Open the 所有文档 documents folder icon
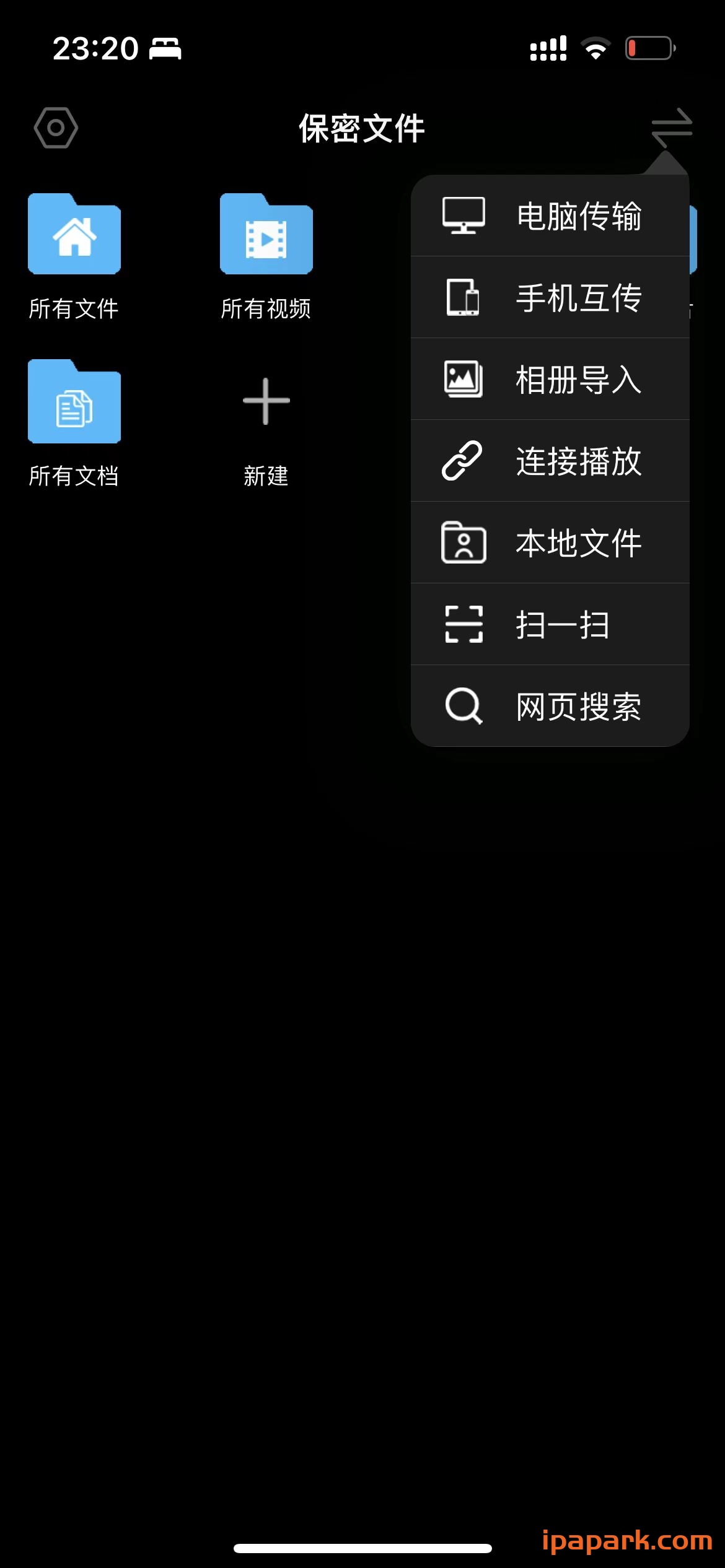725x1568 pixels. click(x=74, y=403)
